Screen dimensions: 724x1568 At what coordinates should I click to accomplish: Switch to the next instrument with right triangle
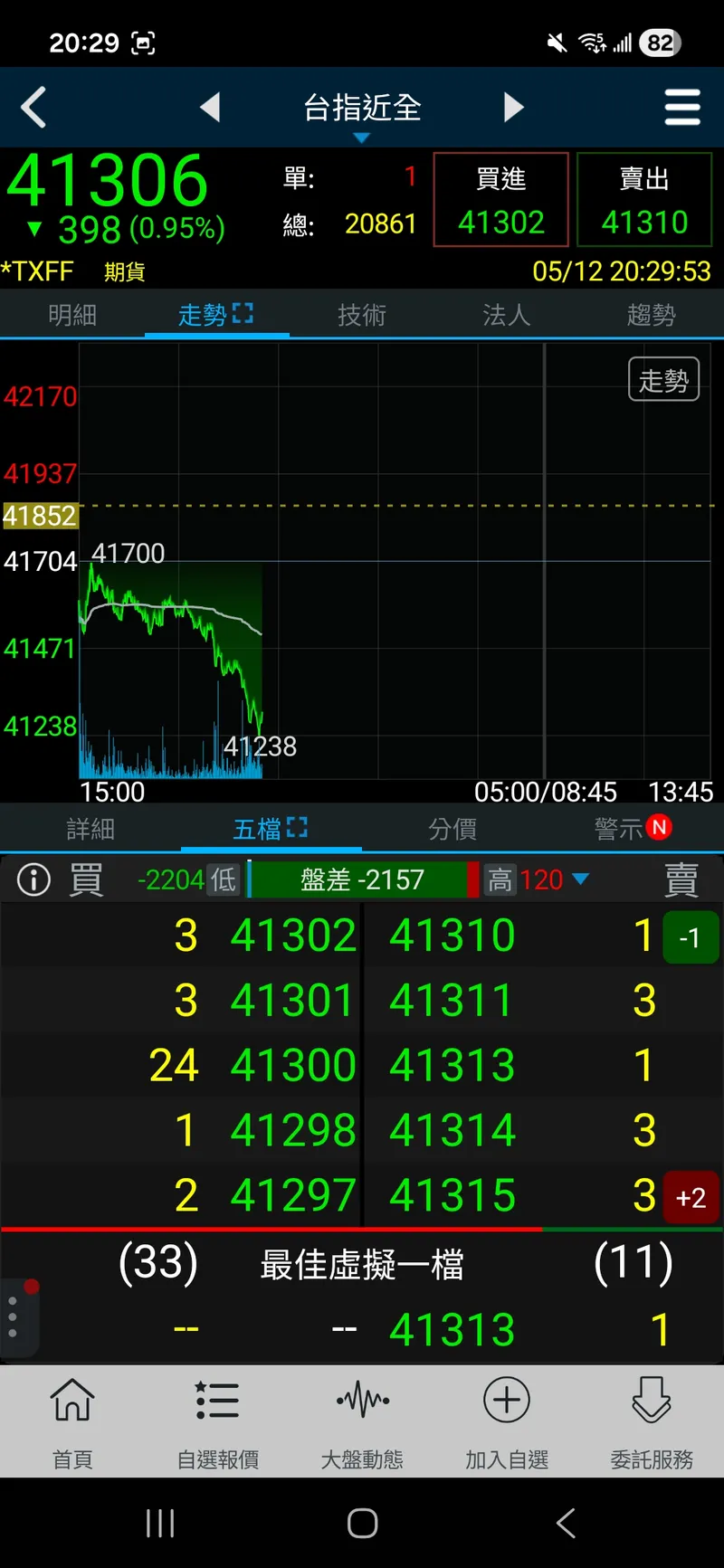point(513,108)
